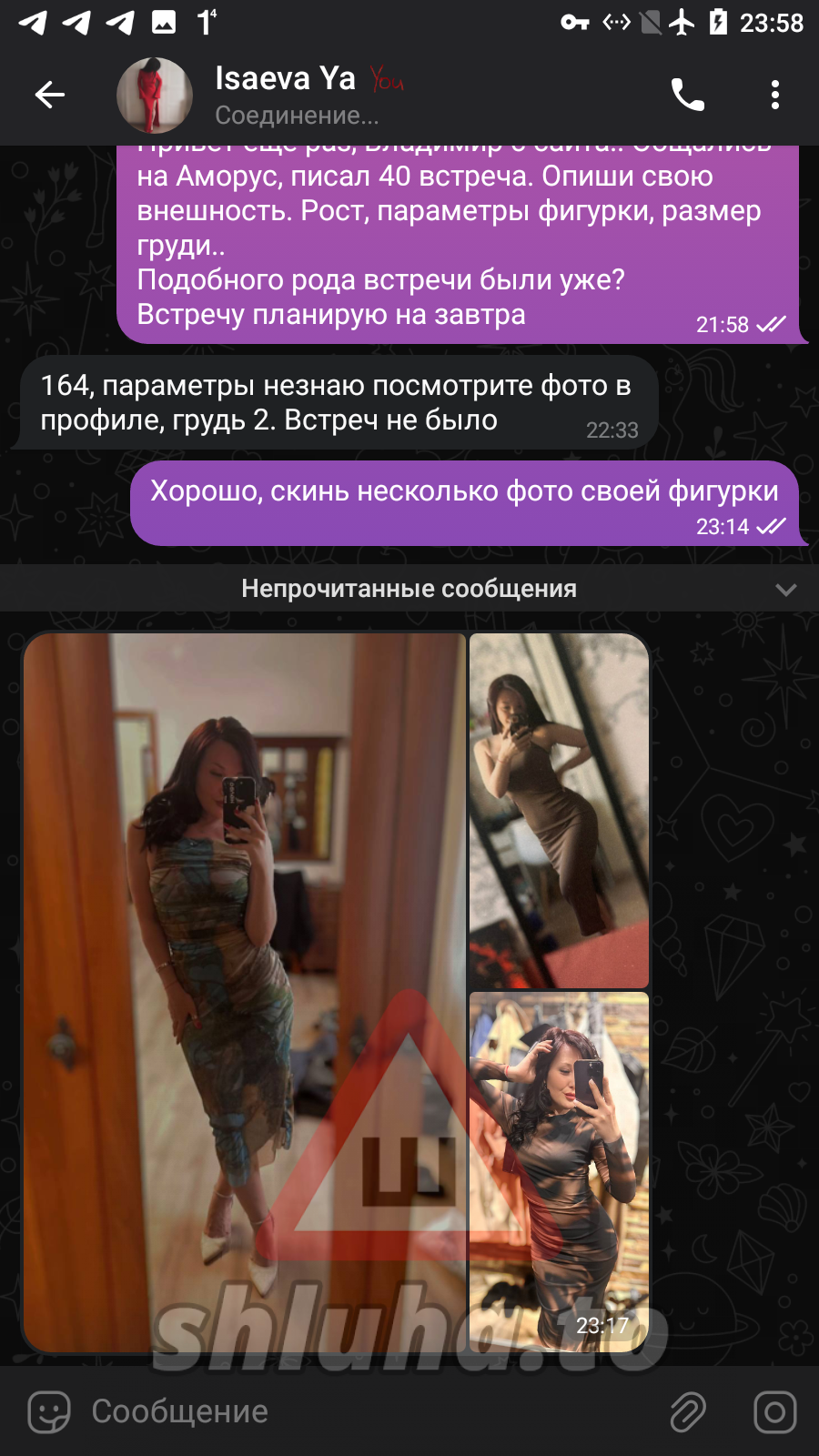
Task: Open the sticker and emoji panel
Action: pyautogui.click(x=49, y=1412)
